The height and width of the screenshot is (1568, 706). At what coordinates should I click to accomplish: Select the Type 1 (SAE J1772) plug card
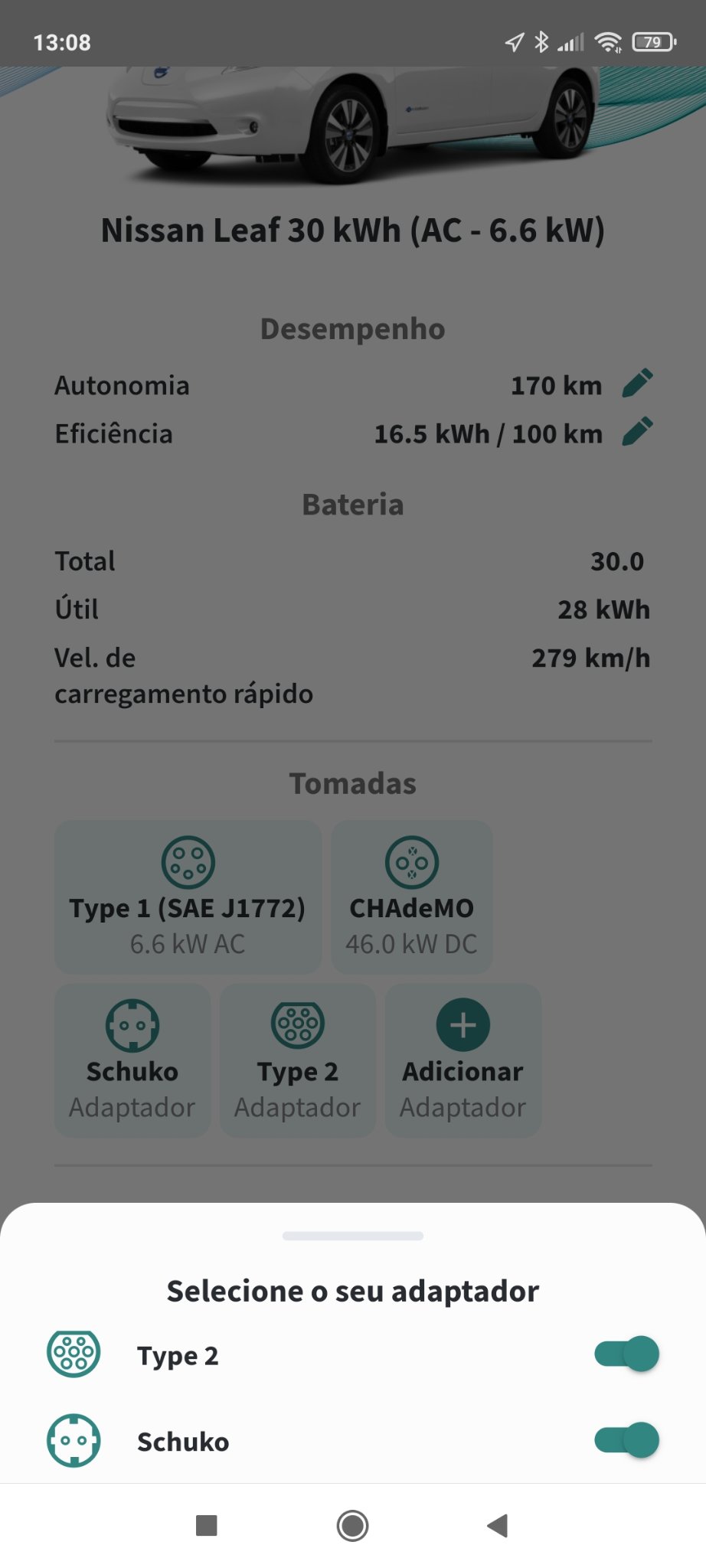click(x=188, y=897)
